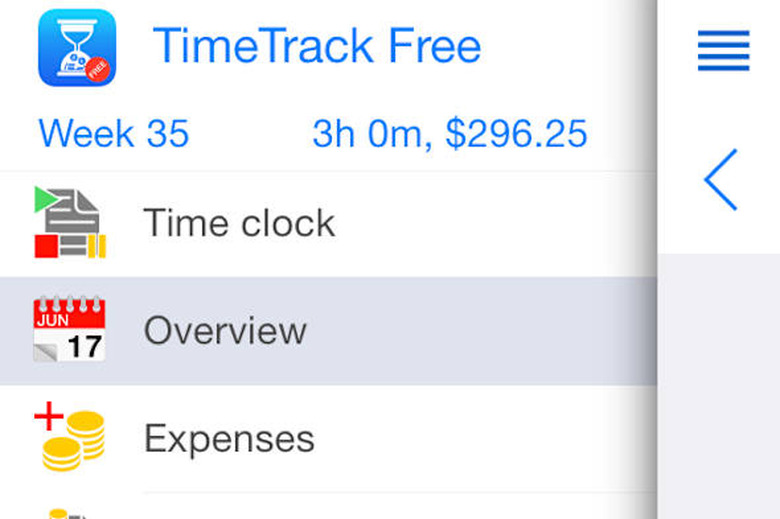Viewport: 780px width, 519px height.
Task: Open the hamburger menu button
Action: [x=723, y=50]
